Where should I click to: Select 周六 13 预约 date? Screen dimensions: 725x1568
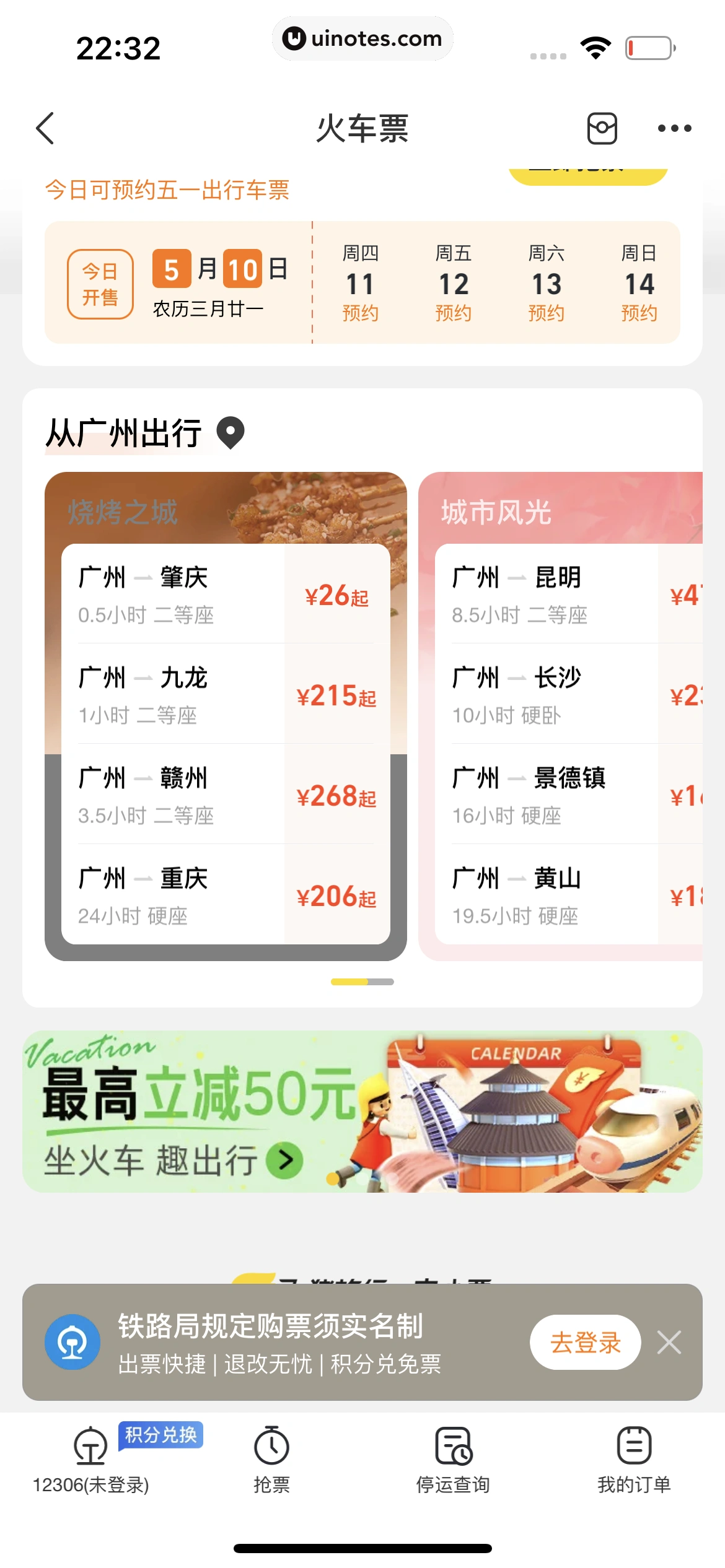pos(546,283)
